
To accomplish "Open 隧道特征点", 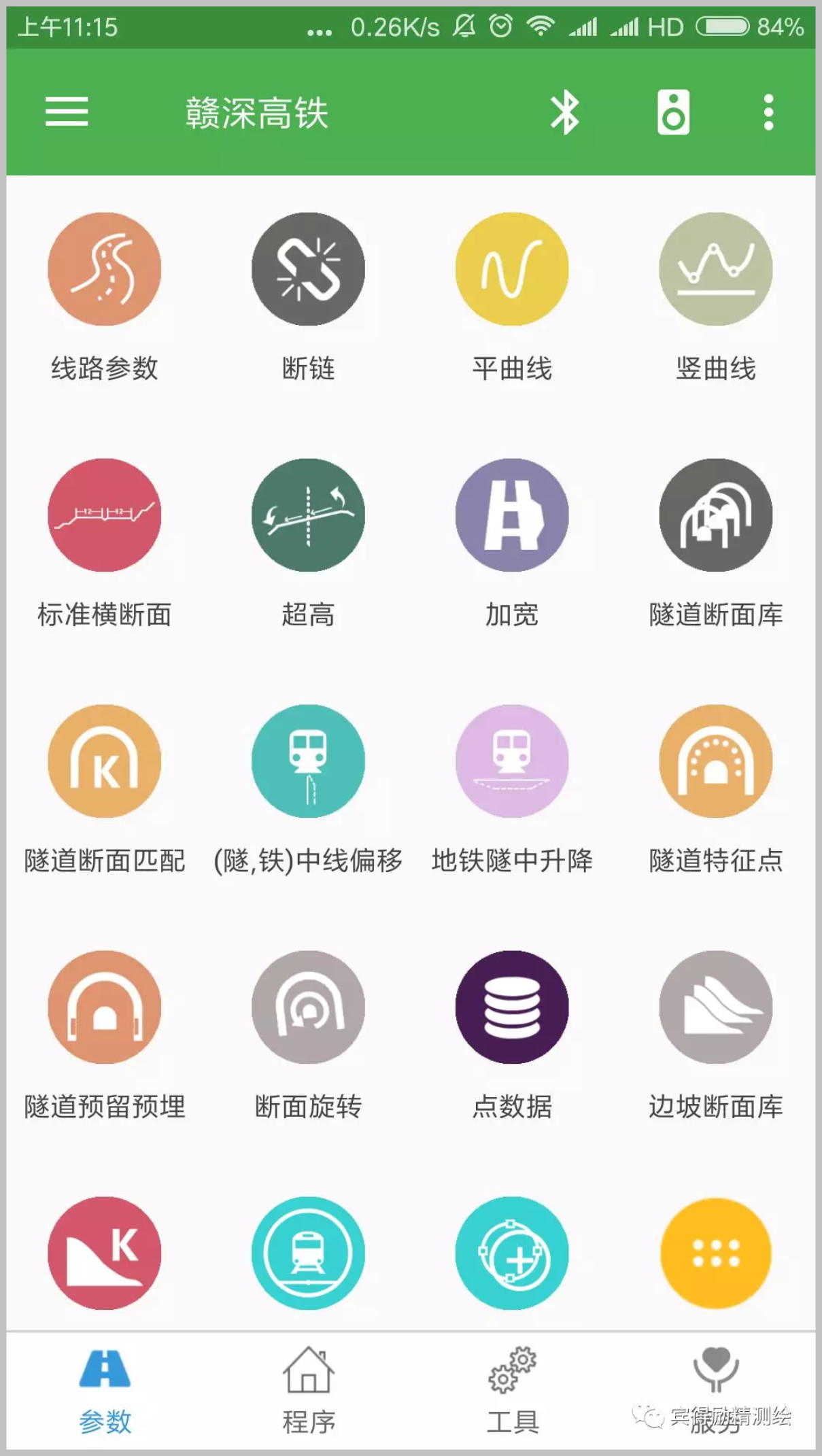I will click(715, 761).
